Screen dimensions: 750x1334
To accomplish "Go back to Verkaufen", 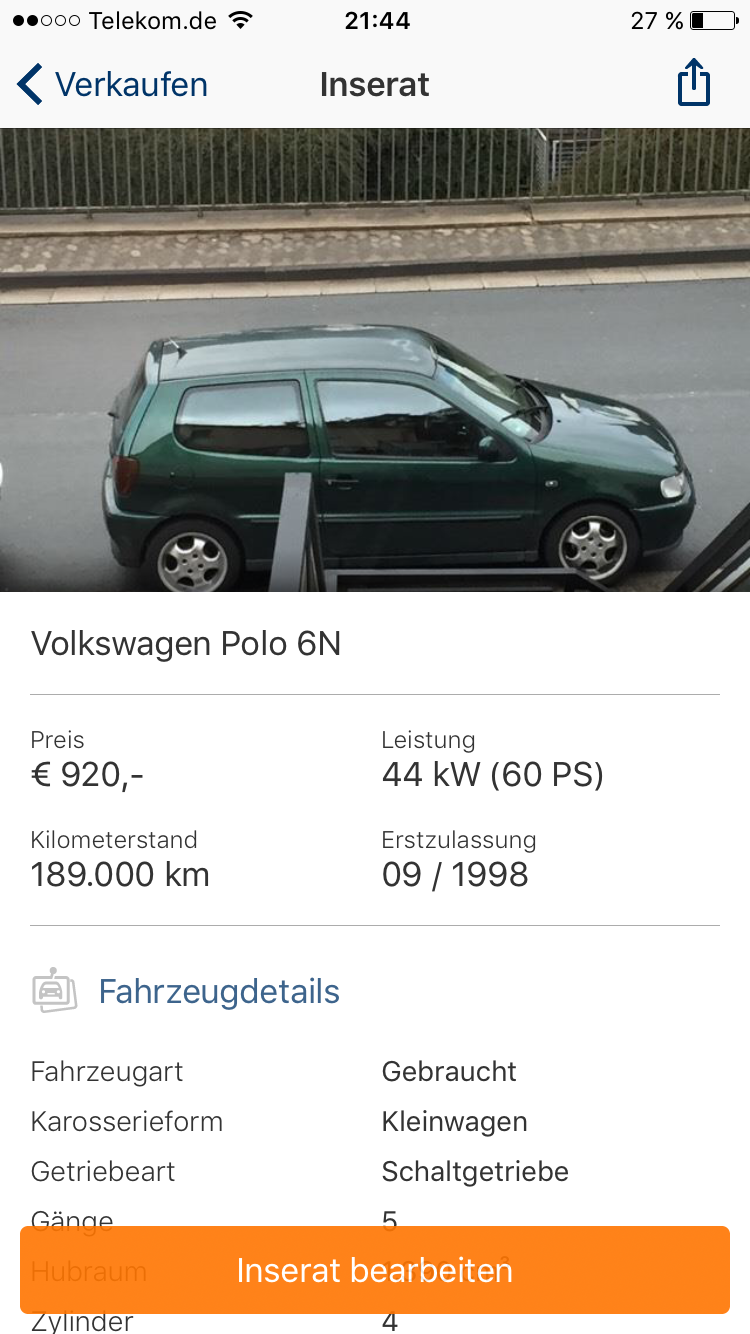I will tap(112, 85).
